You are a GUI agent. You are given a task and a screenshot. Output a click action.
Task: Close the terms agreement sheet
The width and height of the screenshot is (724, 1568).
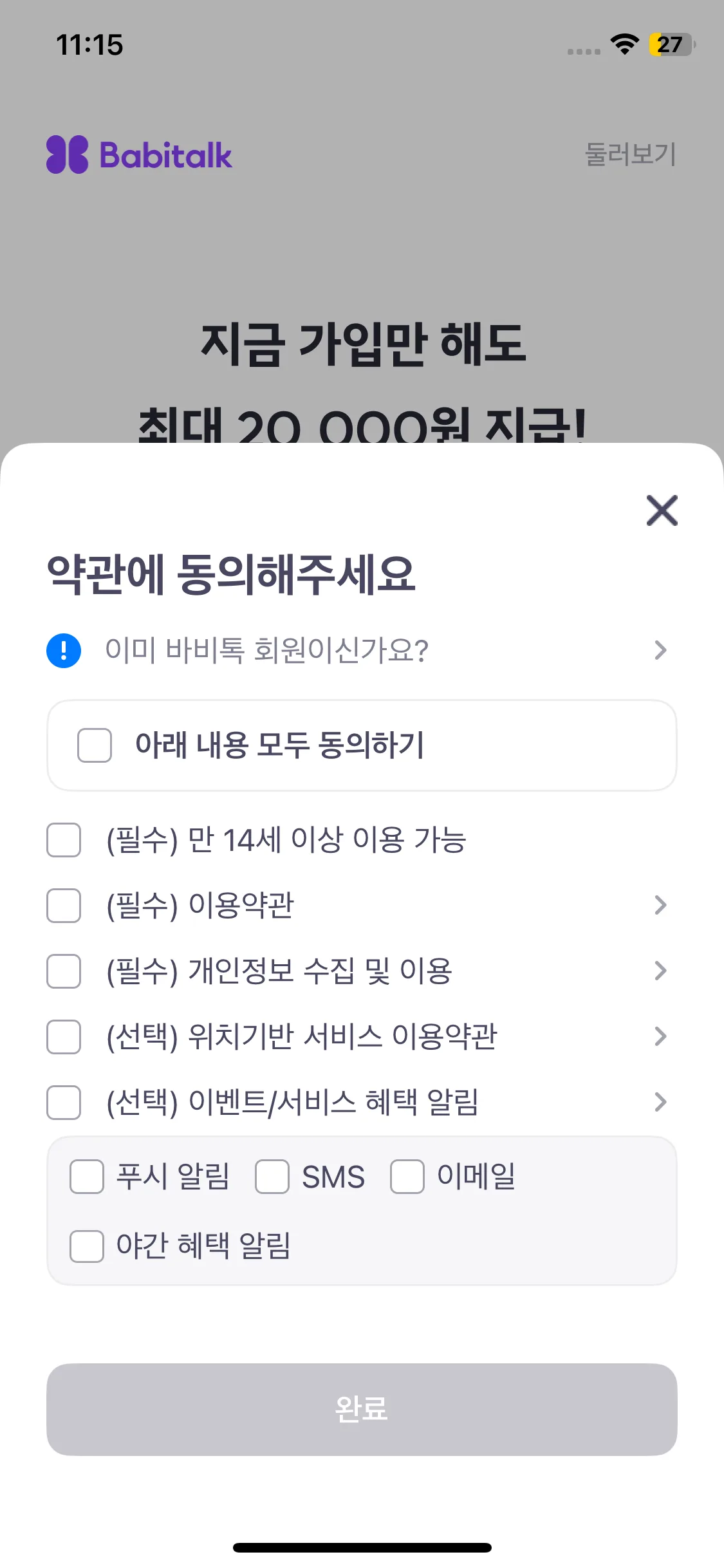tap(662, 510)
